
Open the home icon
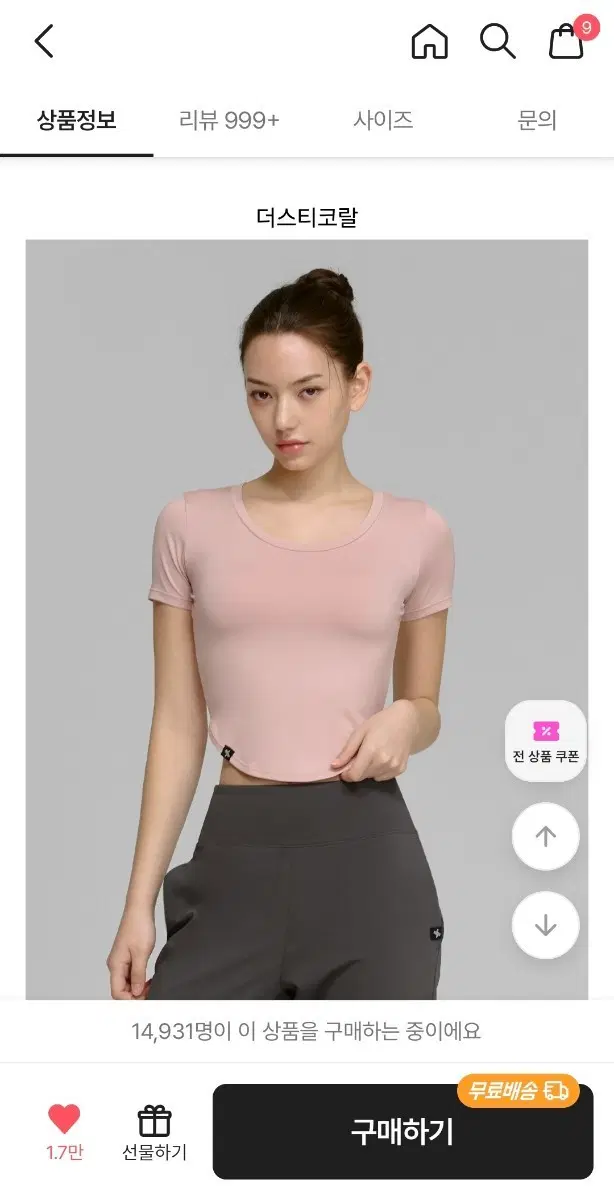[430, 41]
